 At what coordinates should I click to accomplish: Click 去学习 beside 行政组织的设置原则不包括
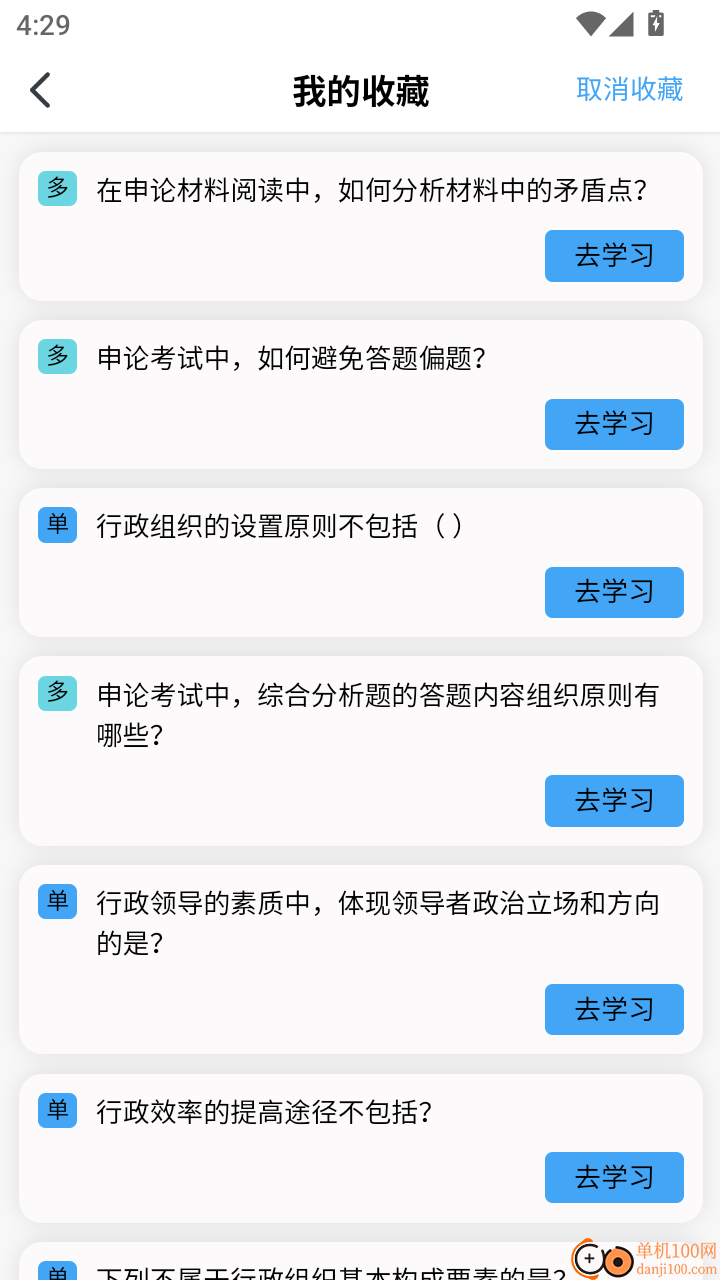coord(614,592)
